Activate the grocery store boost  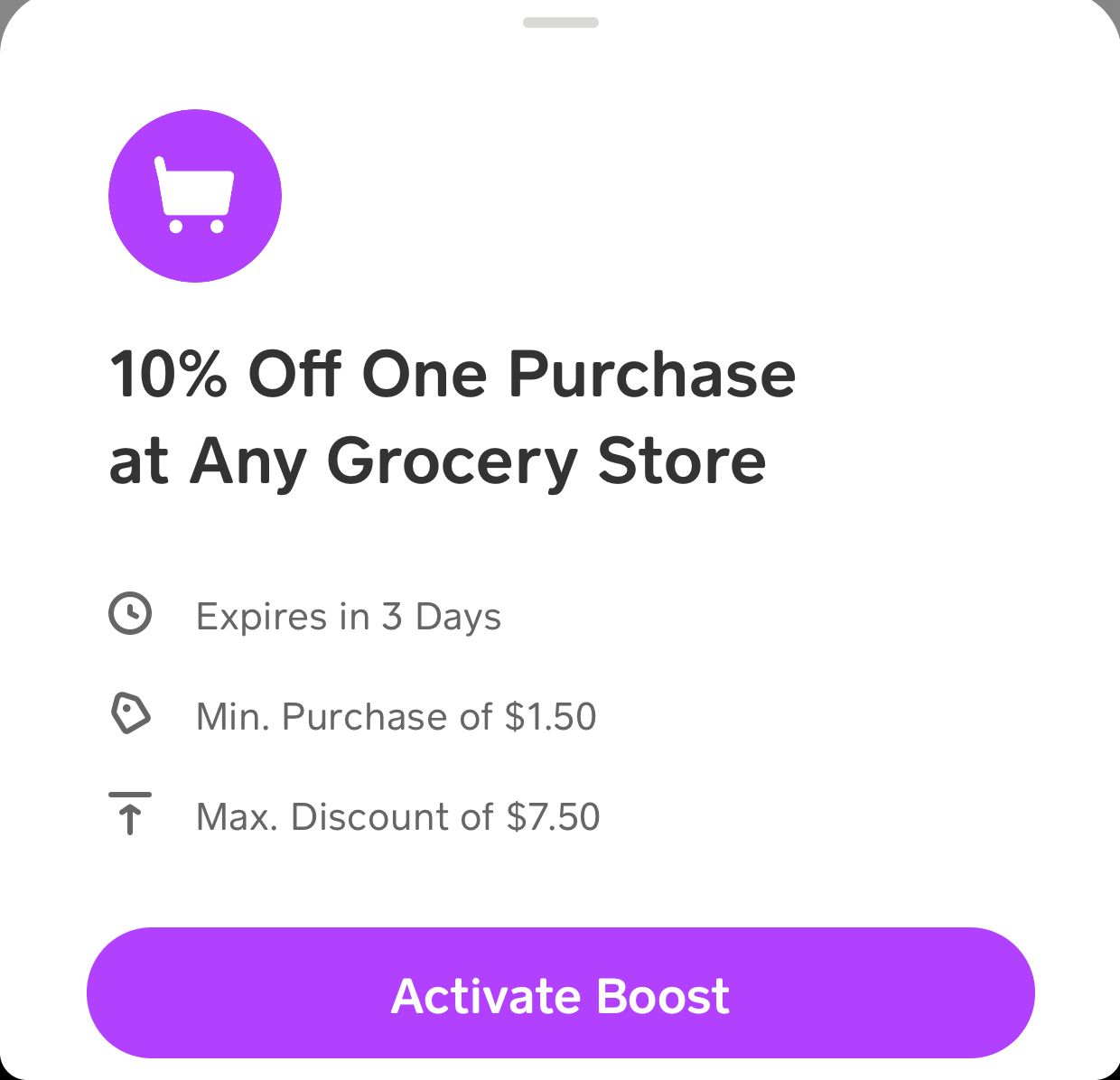[560, 993]
